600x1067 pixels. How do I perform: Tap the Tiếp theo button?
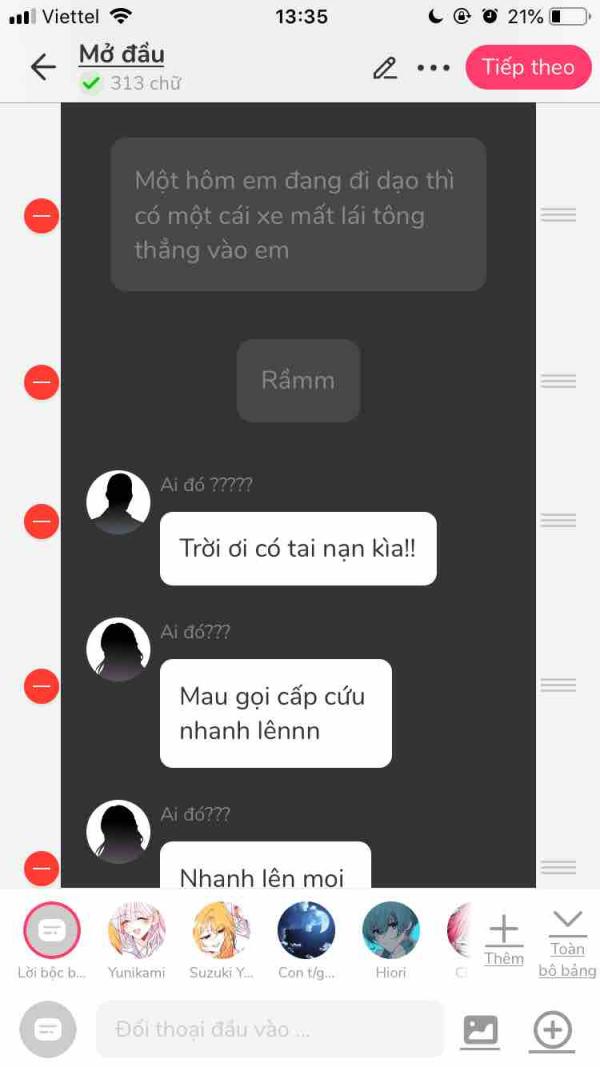pyautogui.click(x=529, y=67)
